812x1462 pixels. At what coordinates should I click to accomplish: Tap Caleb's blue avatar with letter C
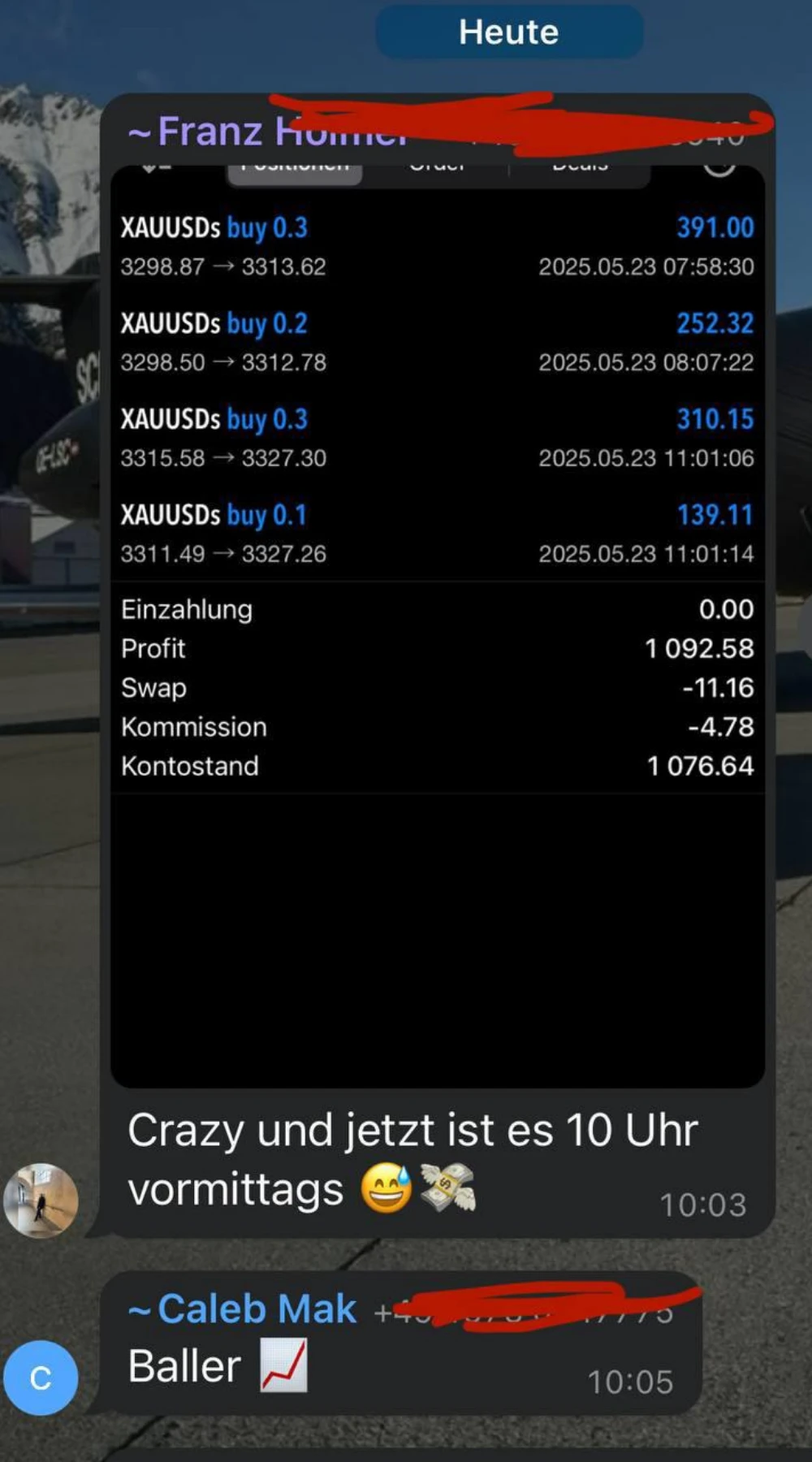point(41,1378)
